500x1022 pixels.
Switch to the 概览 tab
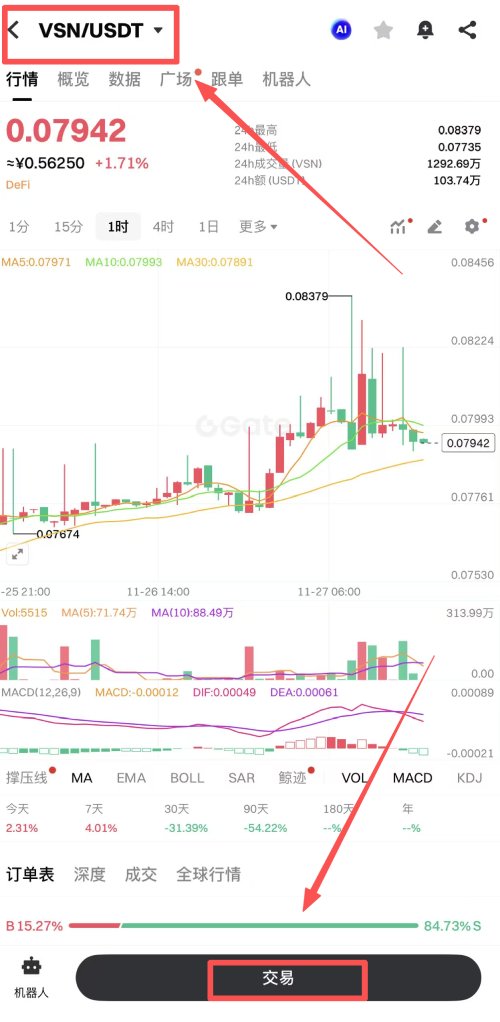point(73,80)
